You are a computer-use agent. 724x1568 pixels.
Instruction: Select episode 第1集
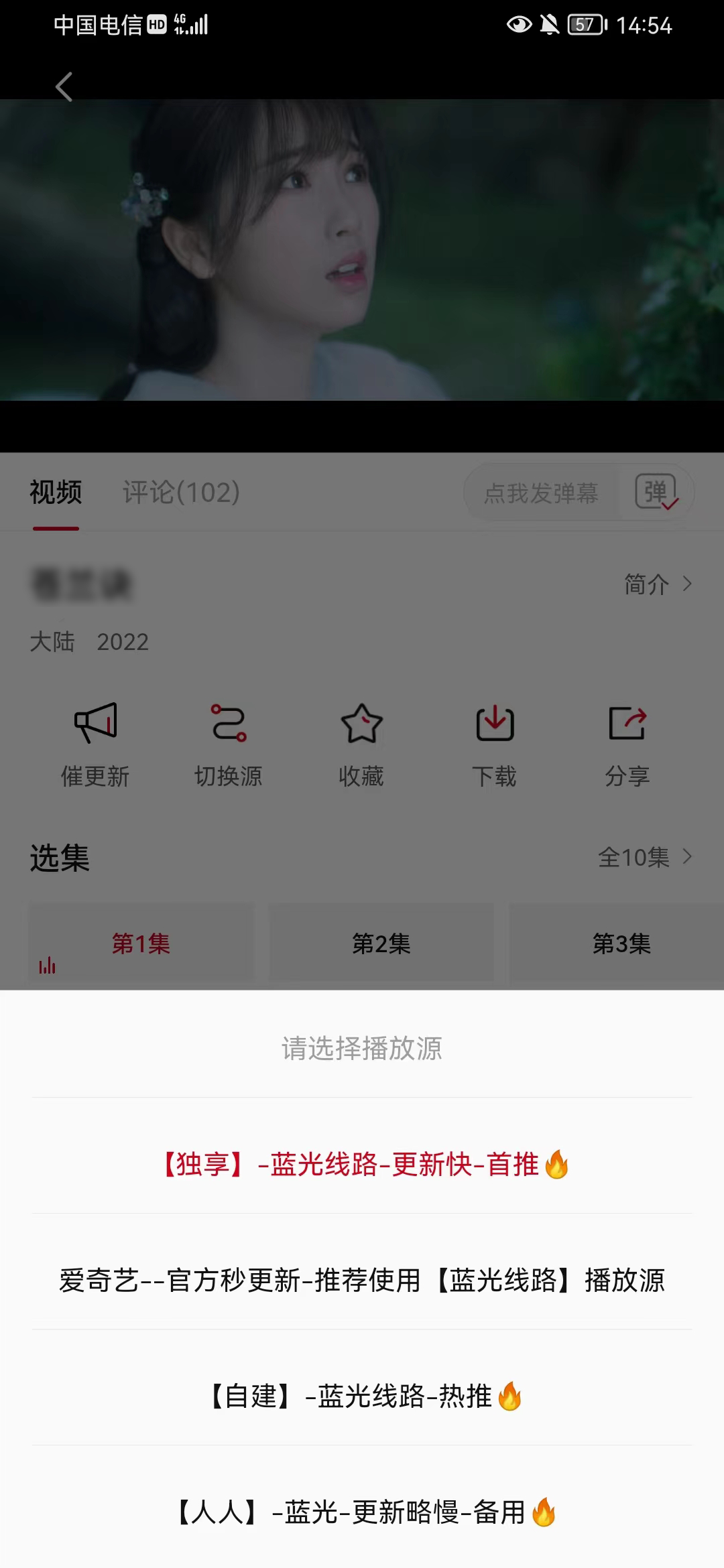coord(141,943)
